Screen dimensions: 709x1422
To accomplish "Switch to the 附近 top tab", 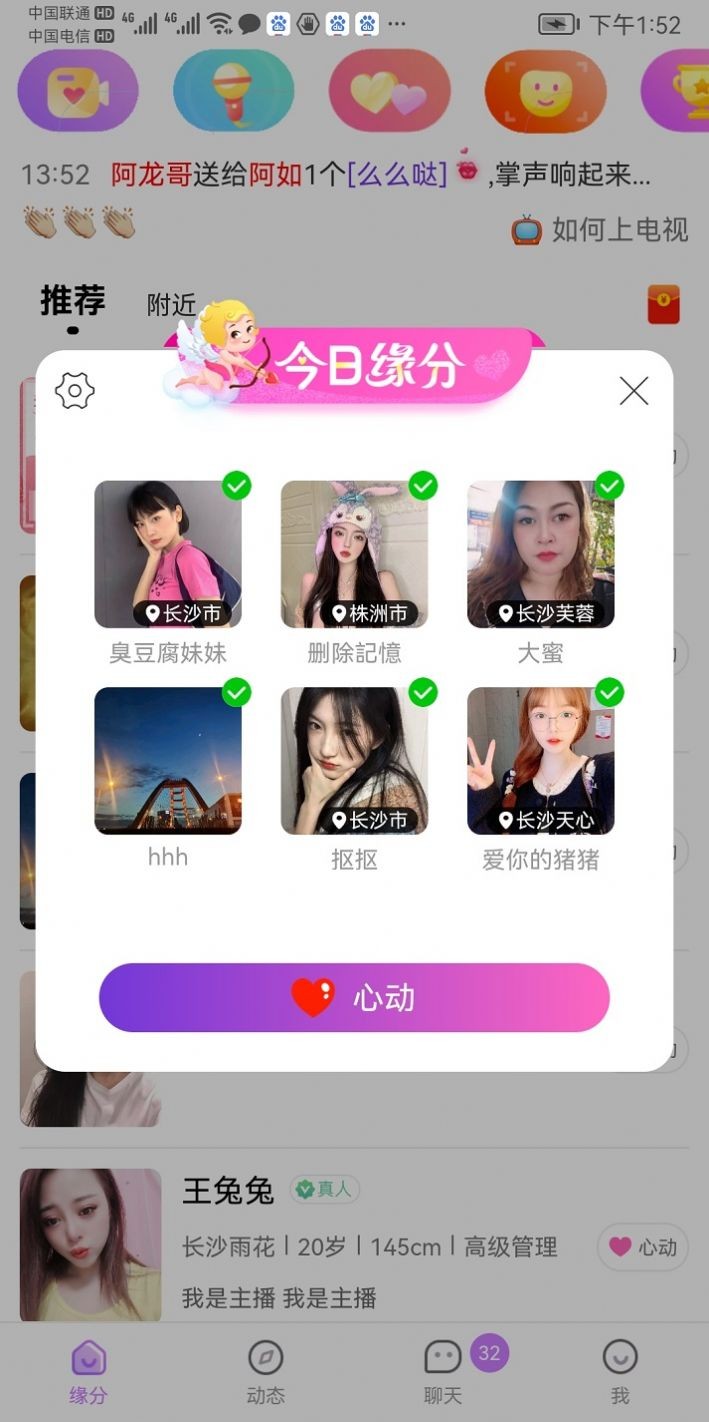I will coord(171,305).
